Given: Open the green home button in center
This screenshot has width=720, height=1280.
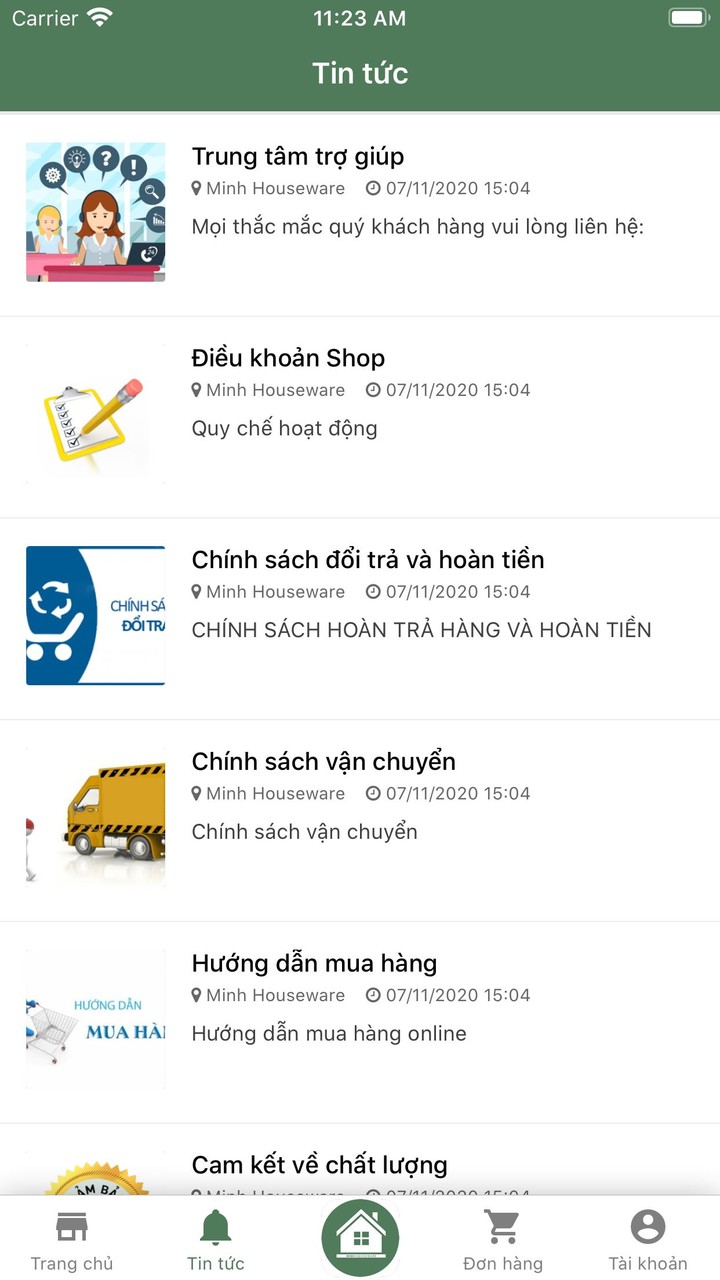Looking at the screenshot, I should click(x=360, y=1235).
